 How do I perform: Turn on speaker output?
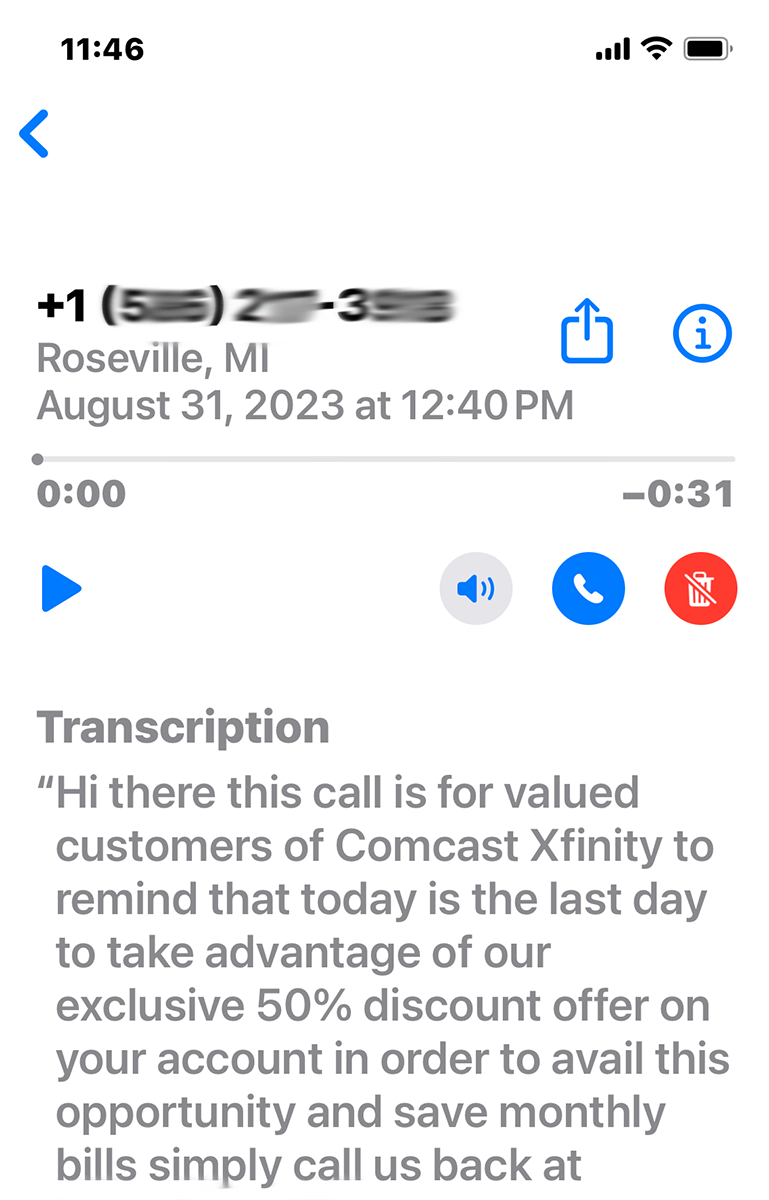476,589
